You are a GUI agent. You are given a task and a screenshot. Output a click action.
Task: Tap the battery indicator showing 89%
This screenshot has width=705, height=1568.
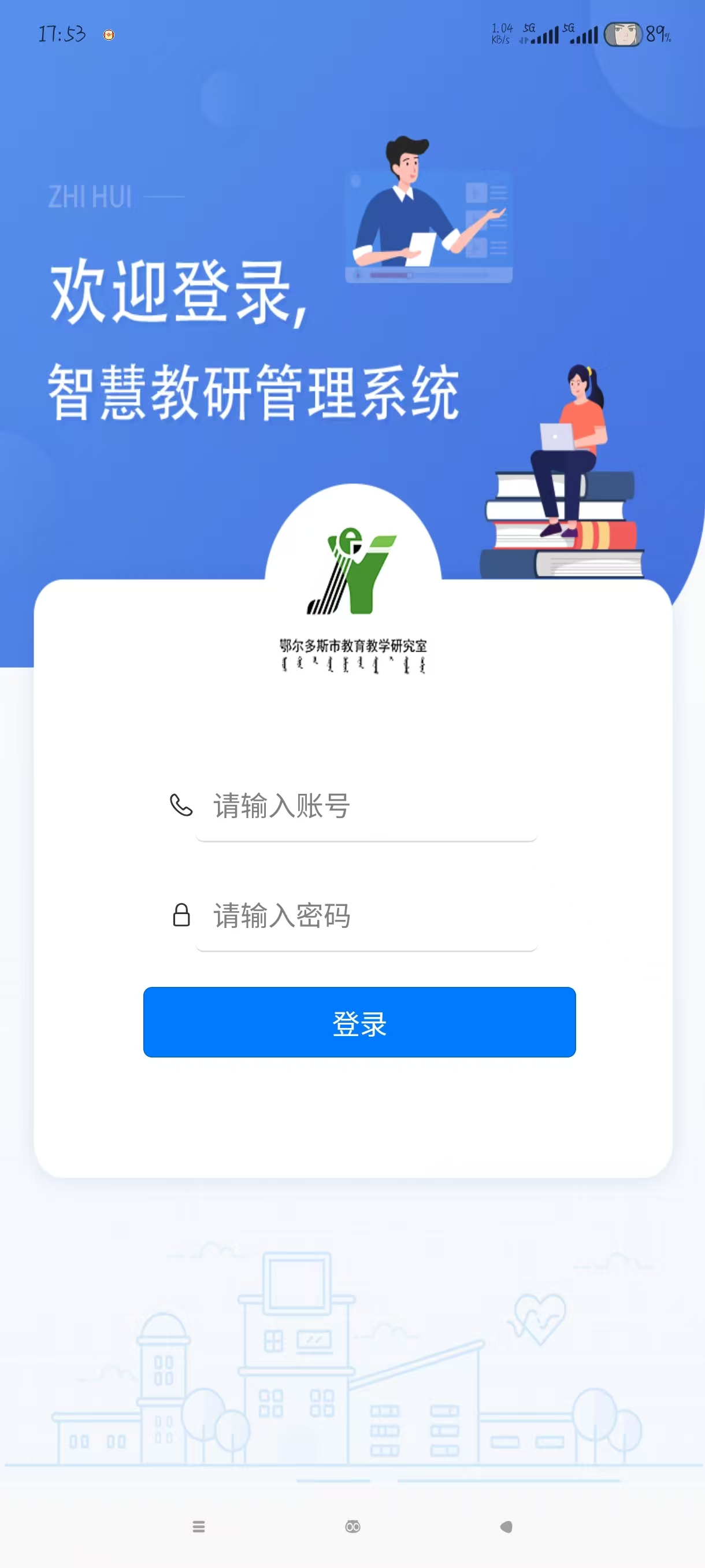tap(659, 35)
